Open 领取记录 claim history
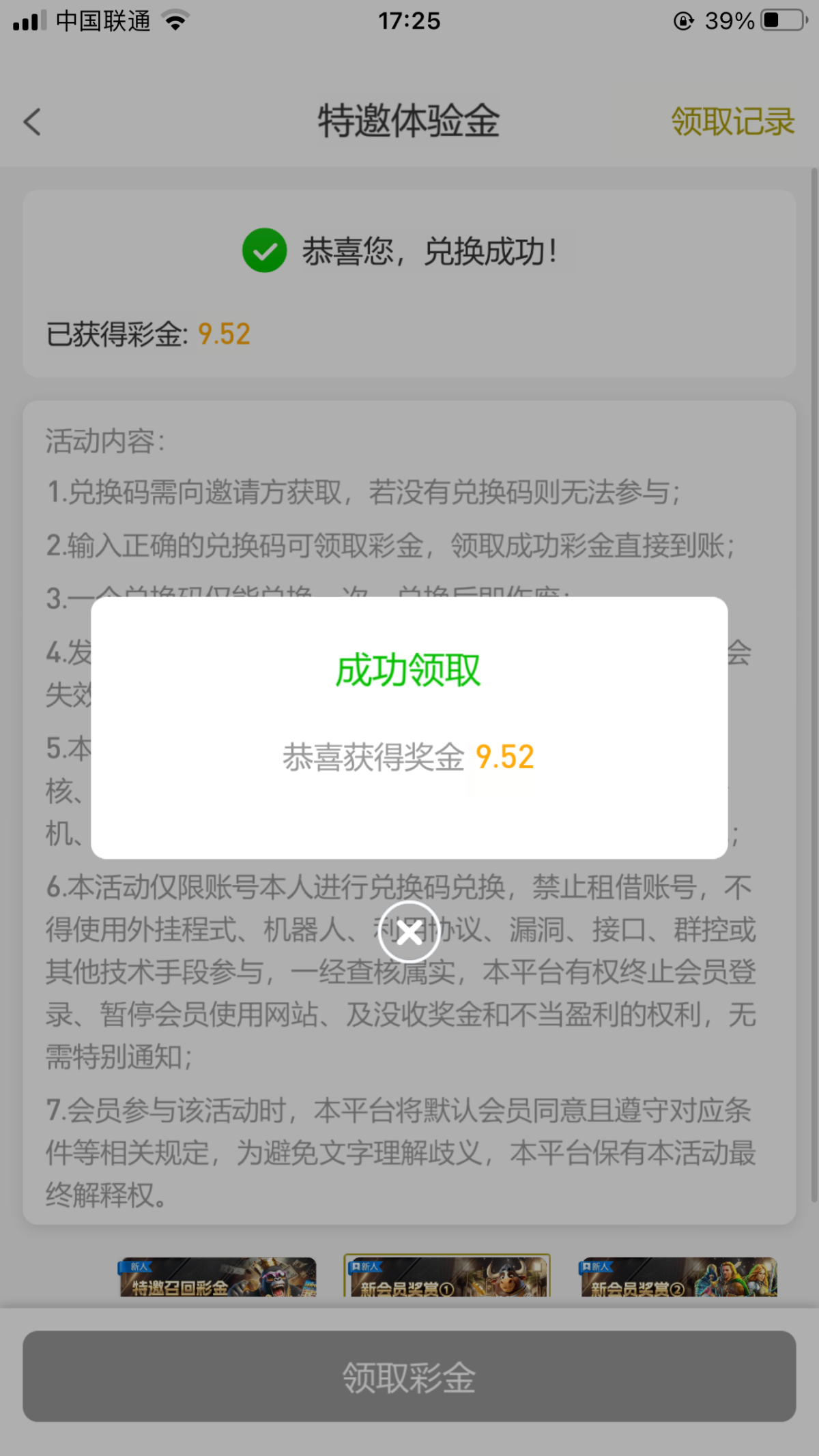Image resolution: width=819 pixels, height=1456 pixels. coord(732,122)
